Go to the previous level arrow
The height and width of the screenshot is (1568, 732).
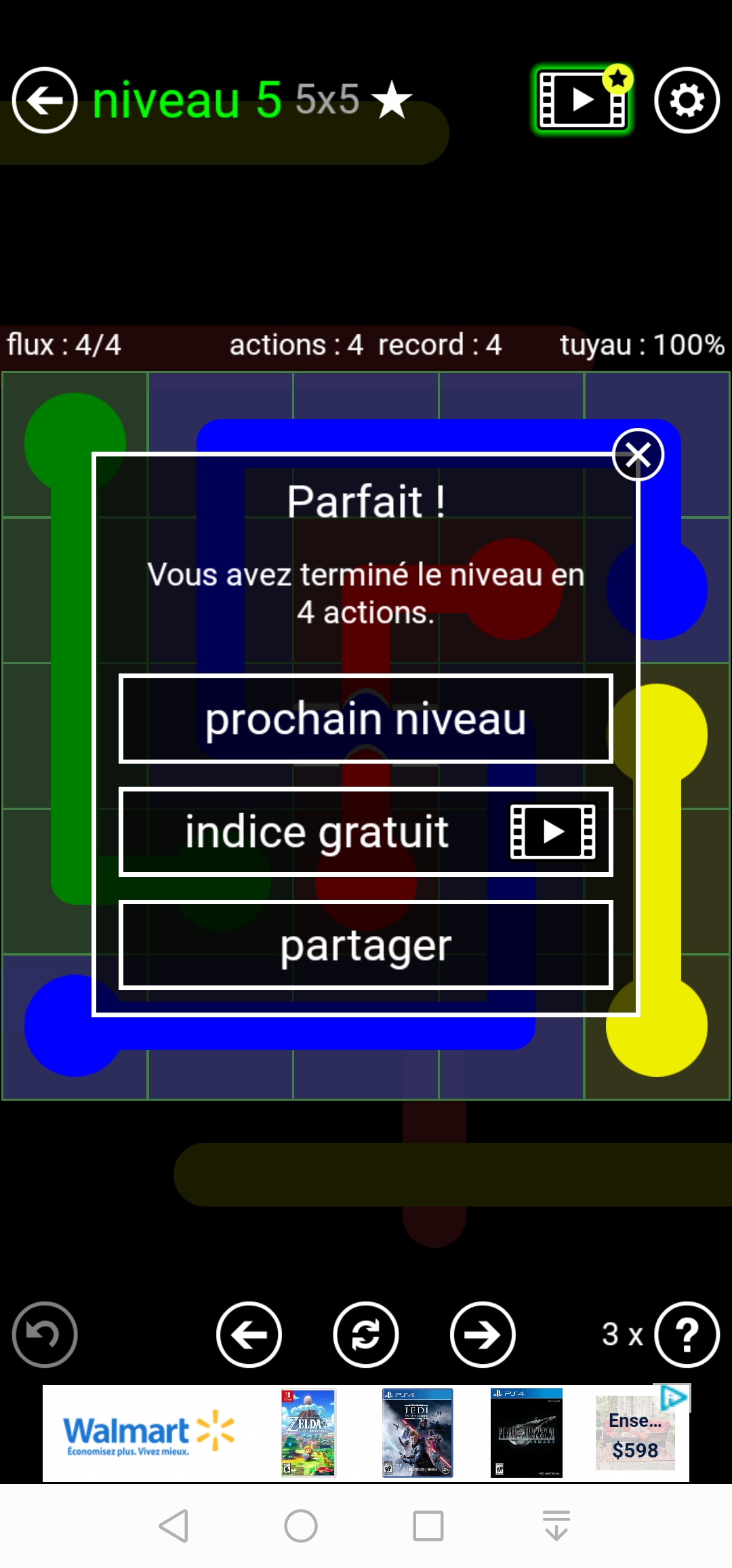tap(249, 1335)
